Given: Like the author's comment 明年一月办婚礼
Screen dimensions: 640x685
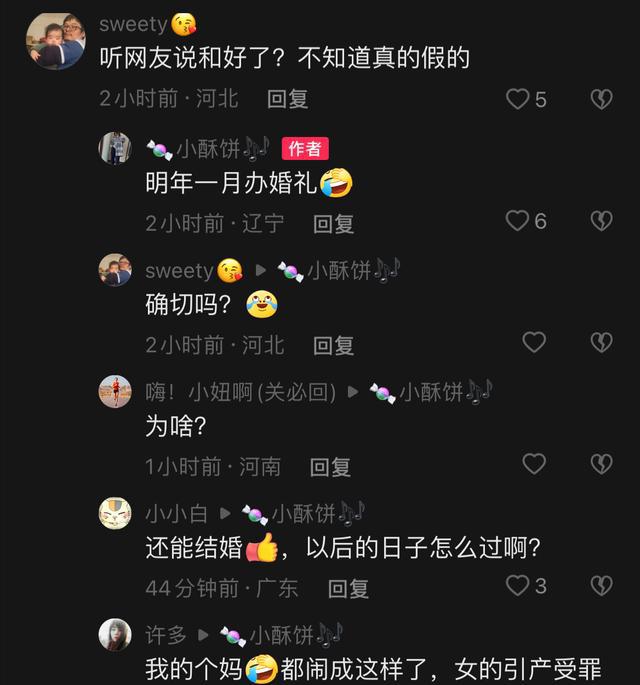Looking at the screenshot, I should coord(517,221).
